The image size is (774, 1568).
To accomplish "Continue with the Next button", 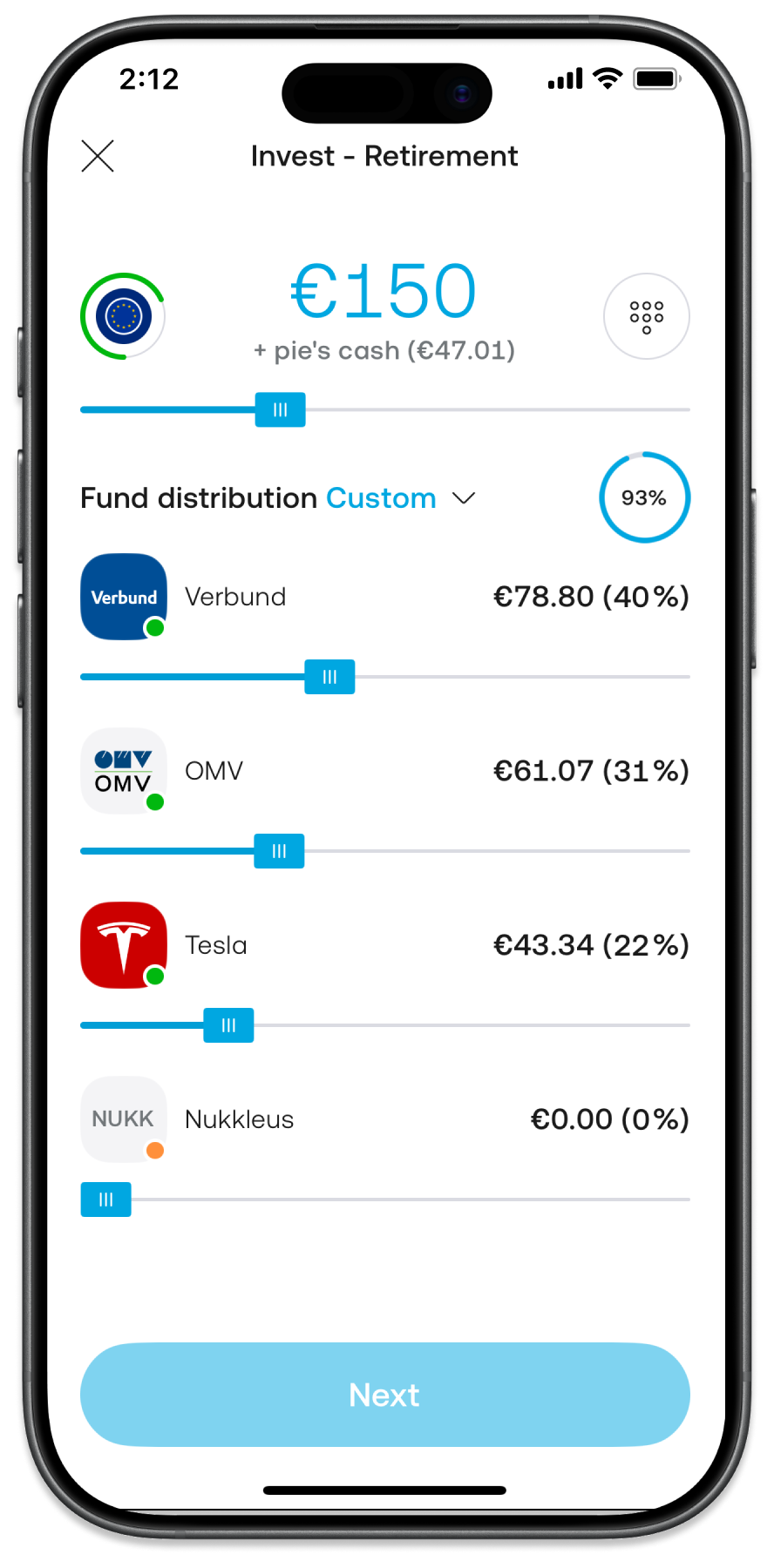I will [x=384, y=1395].
